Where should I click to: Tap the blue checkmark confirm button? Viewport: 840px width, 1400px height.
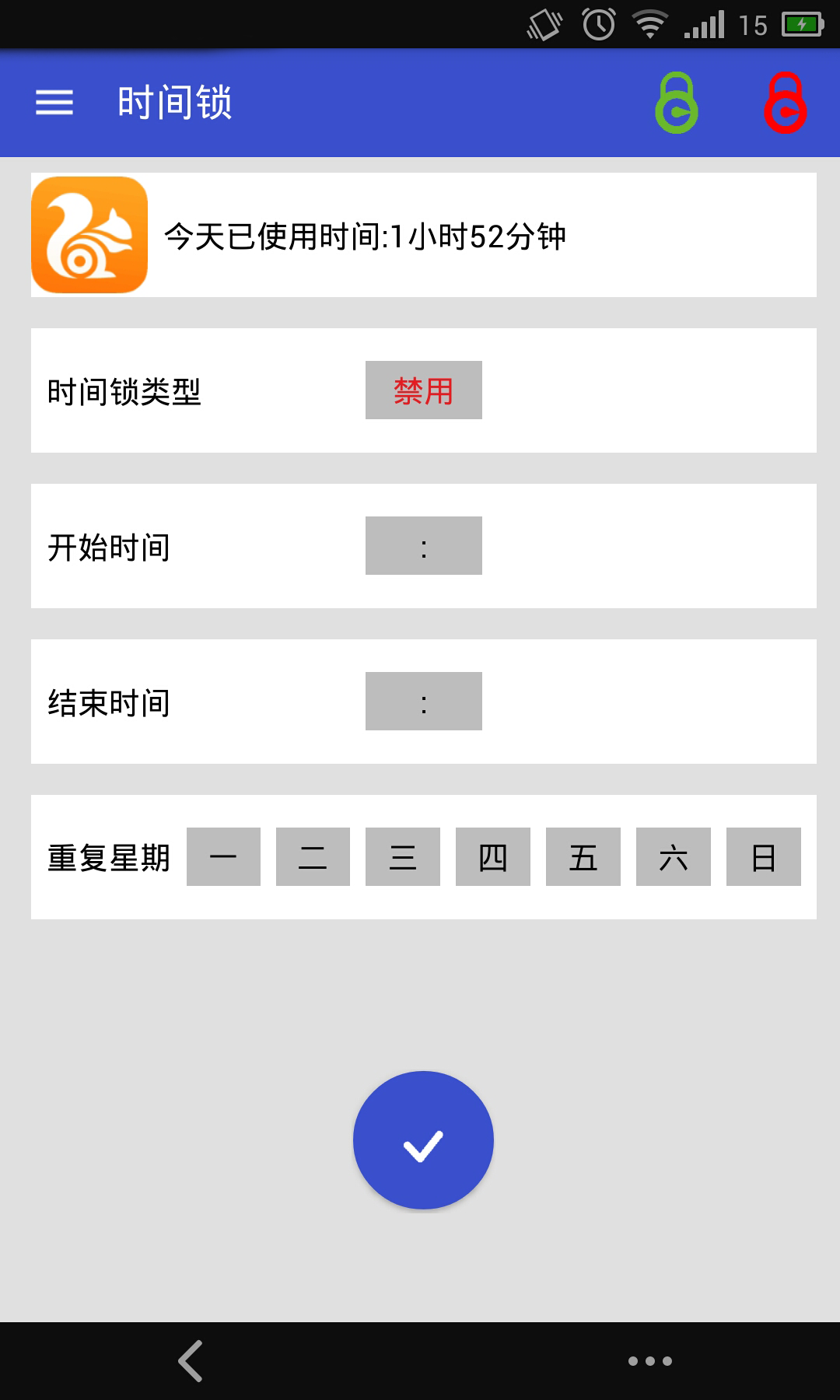click(x=422, y=1139)
